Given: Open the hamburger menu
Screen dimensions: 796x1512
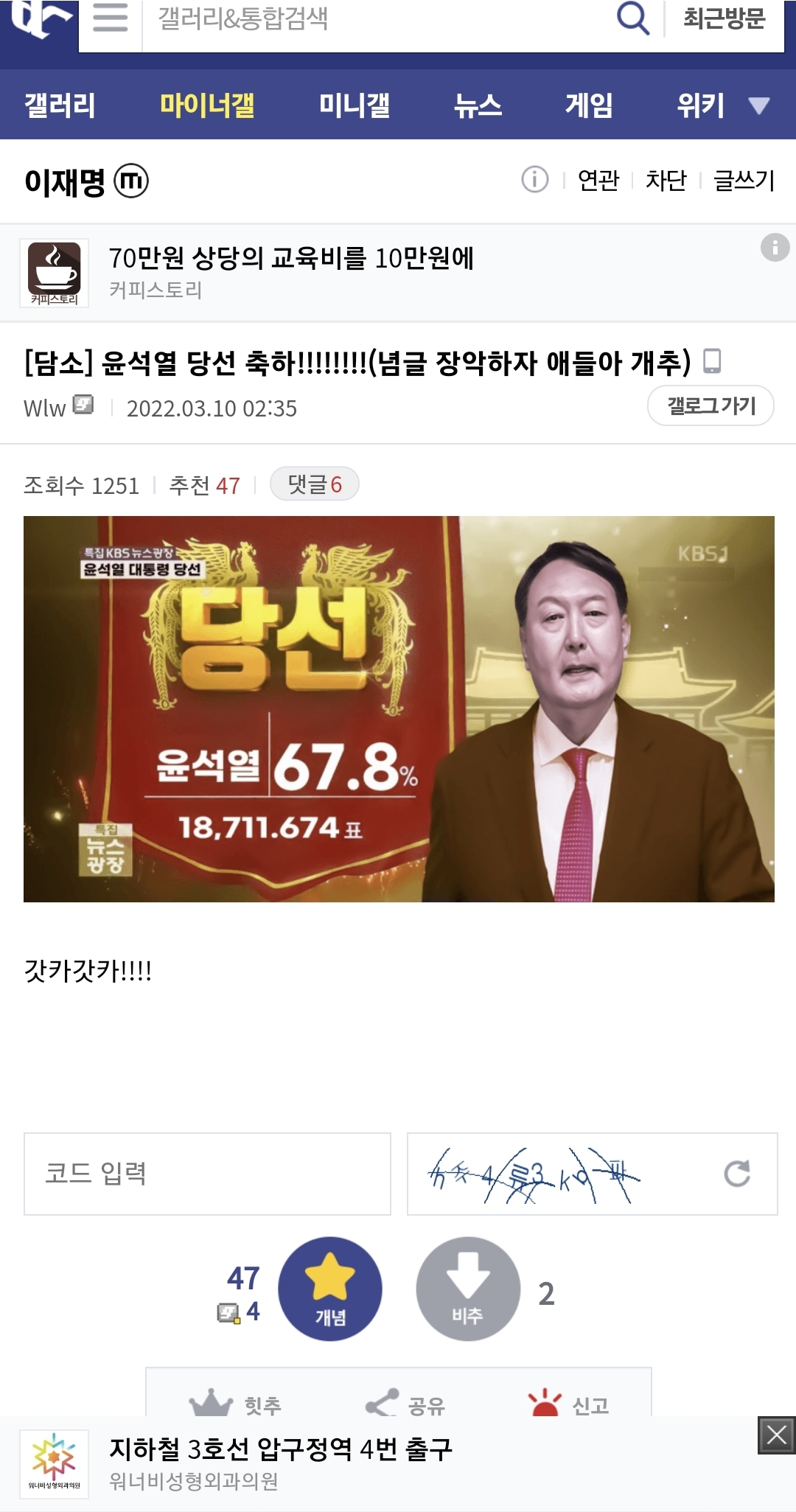Looking at the screenshot, I should (x=110, y=18).
